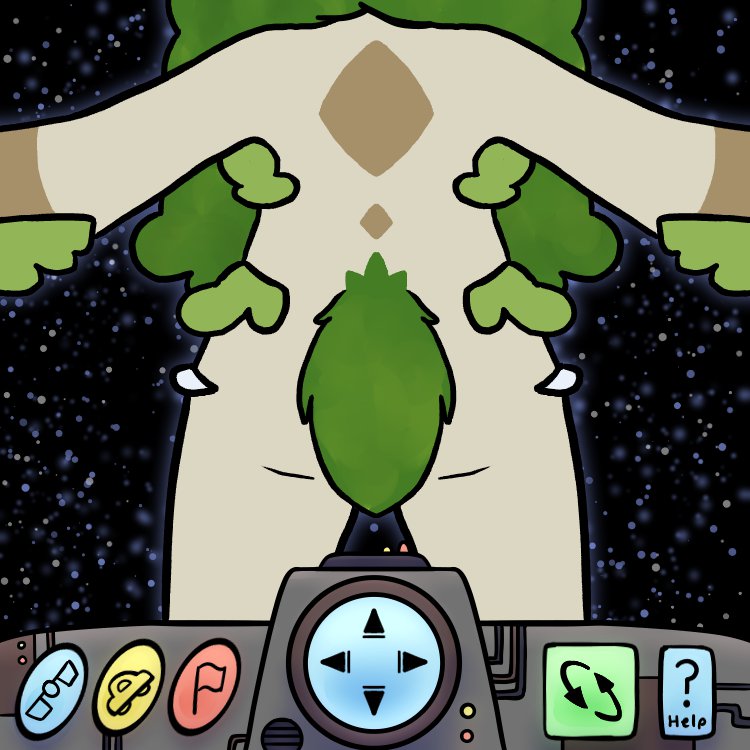Viewport: 750px width, 750px height.
Task: Tap the green rotate arrows button
Action: 590,690
